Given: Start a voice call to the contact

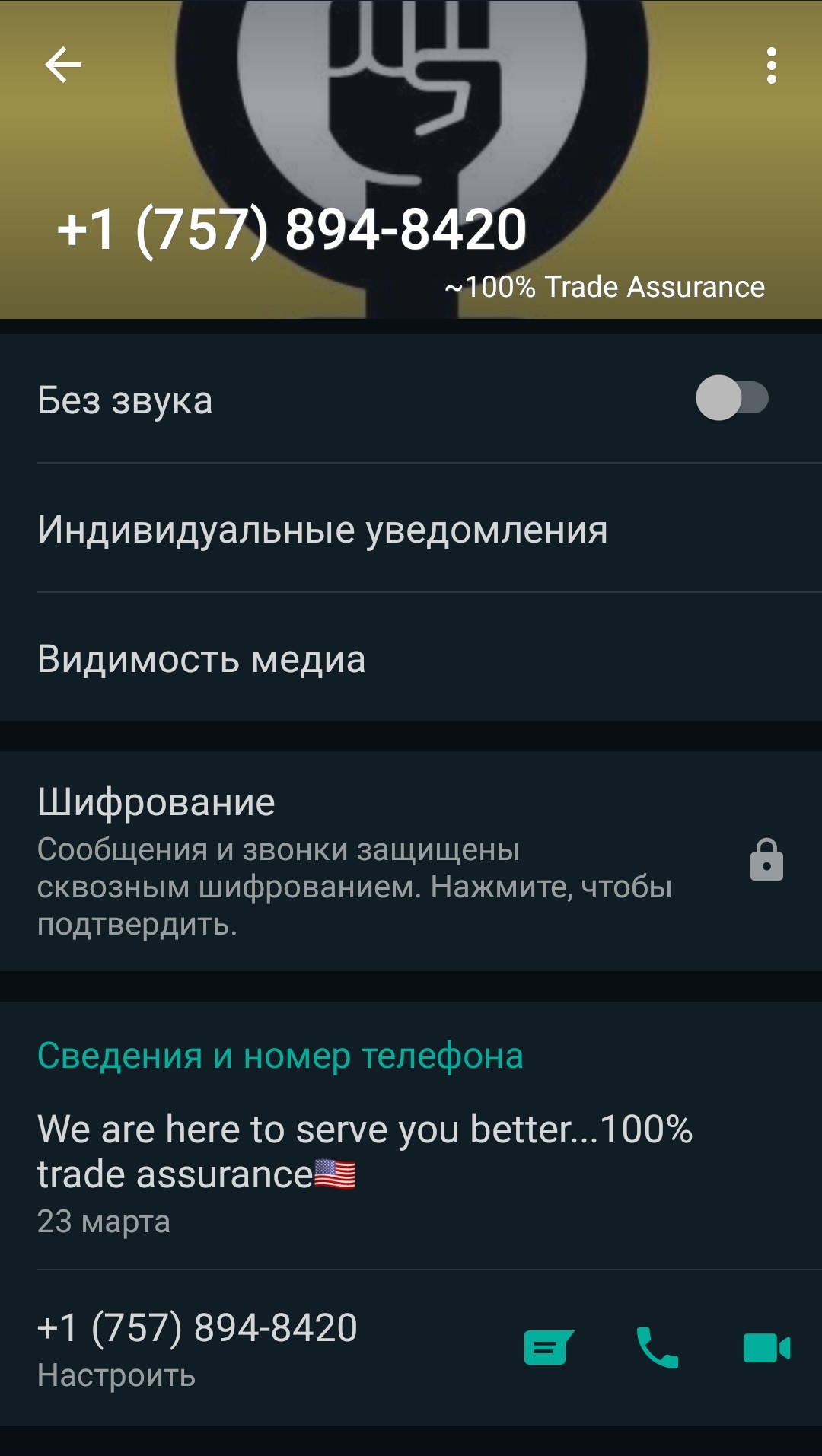Looking at the screenshot, I should [657, 1348].
